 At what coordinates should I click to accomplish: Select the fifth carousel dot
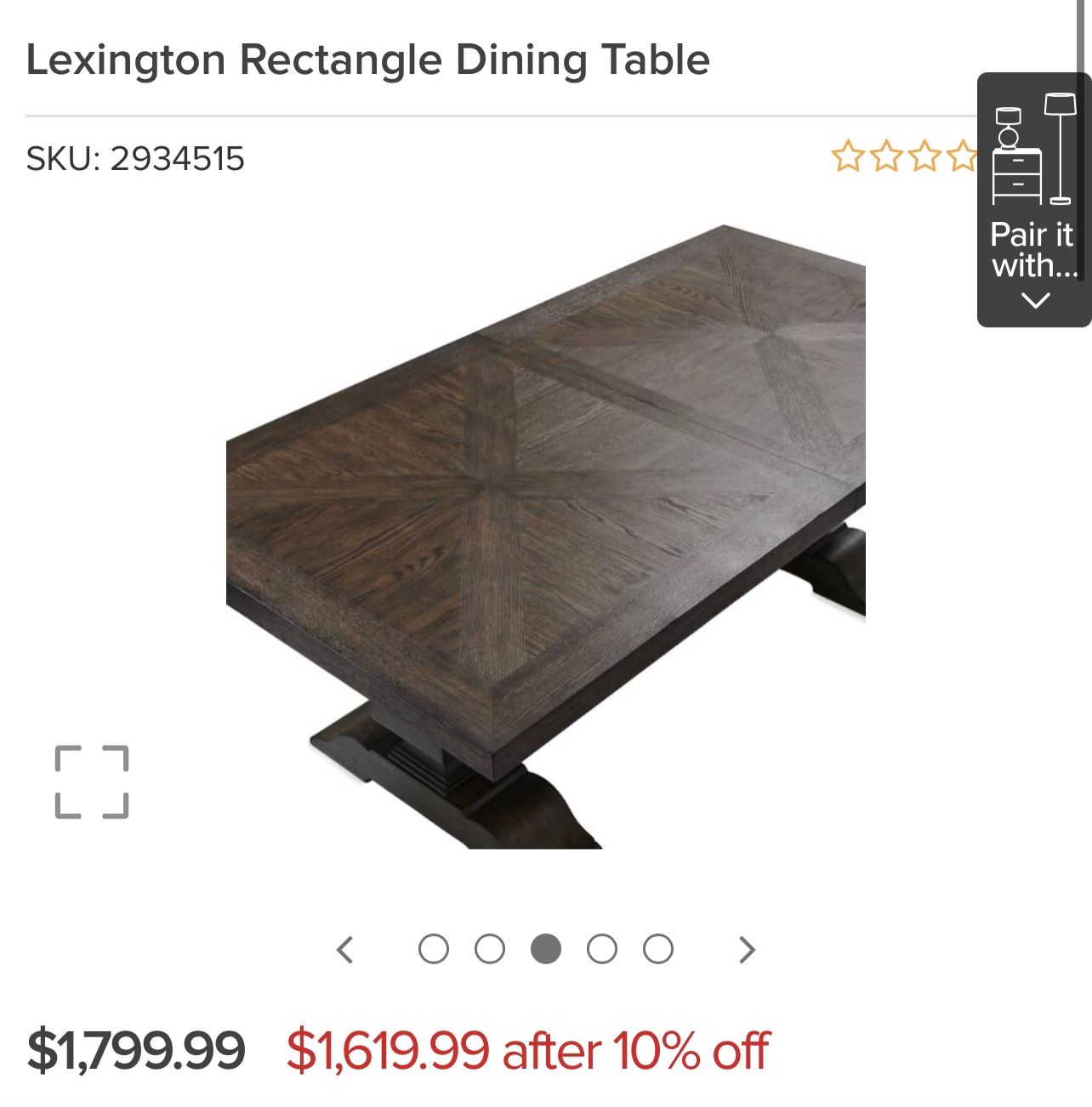tap(657, 946)
